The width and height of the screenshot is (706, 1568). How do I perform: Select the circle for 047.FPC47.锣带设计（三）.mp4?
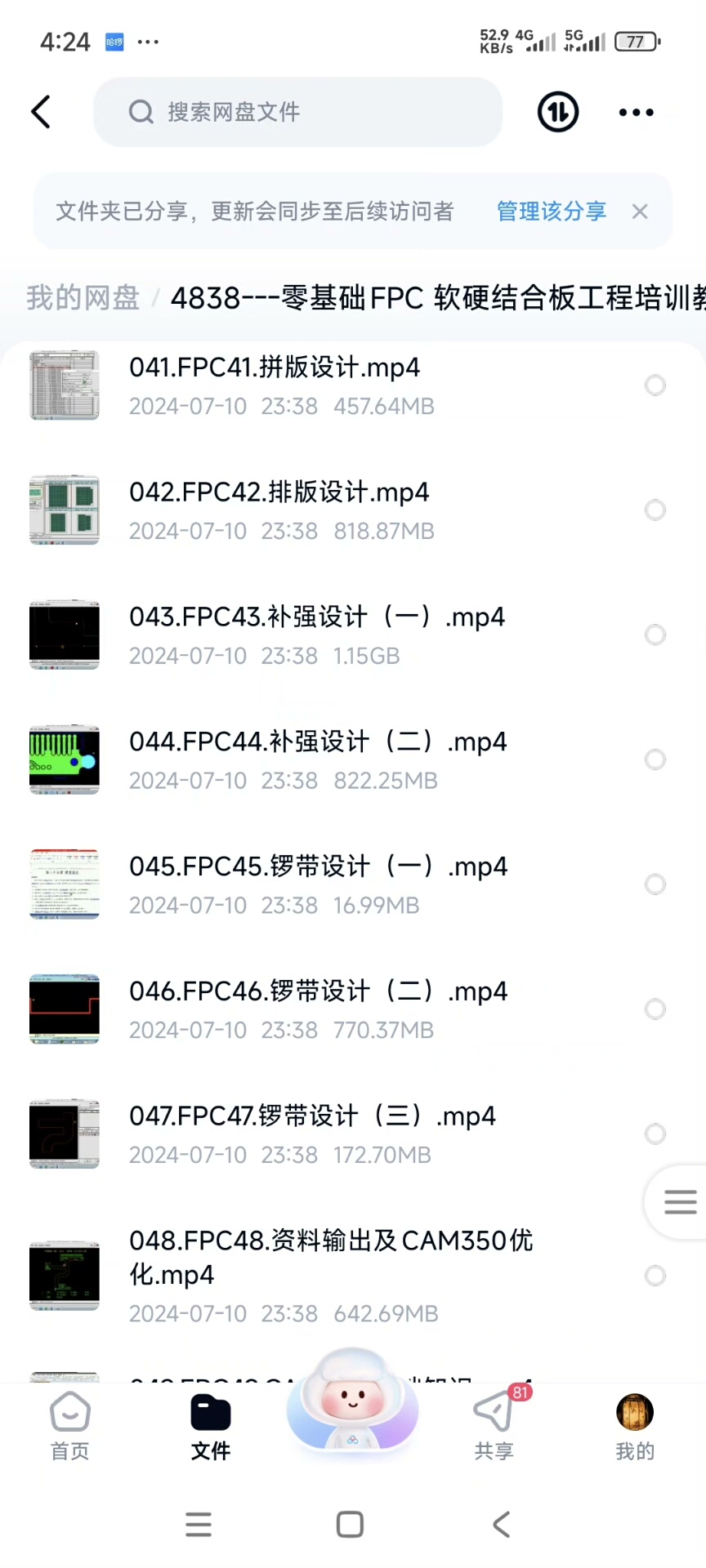click(x=655, y=1134)
